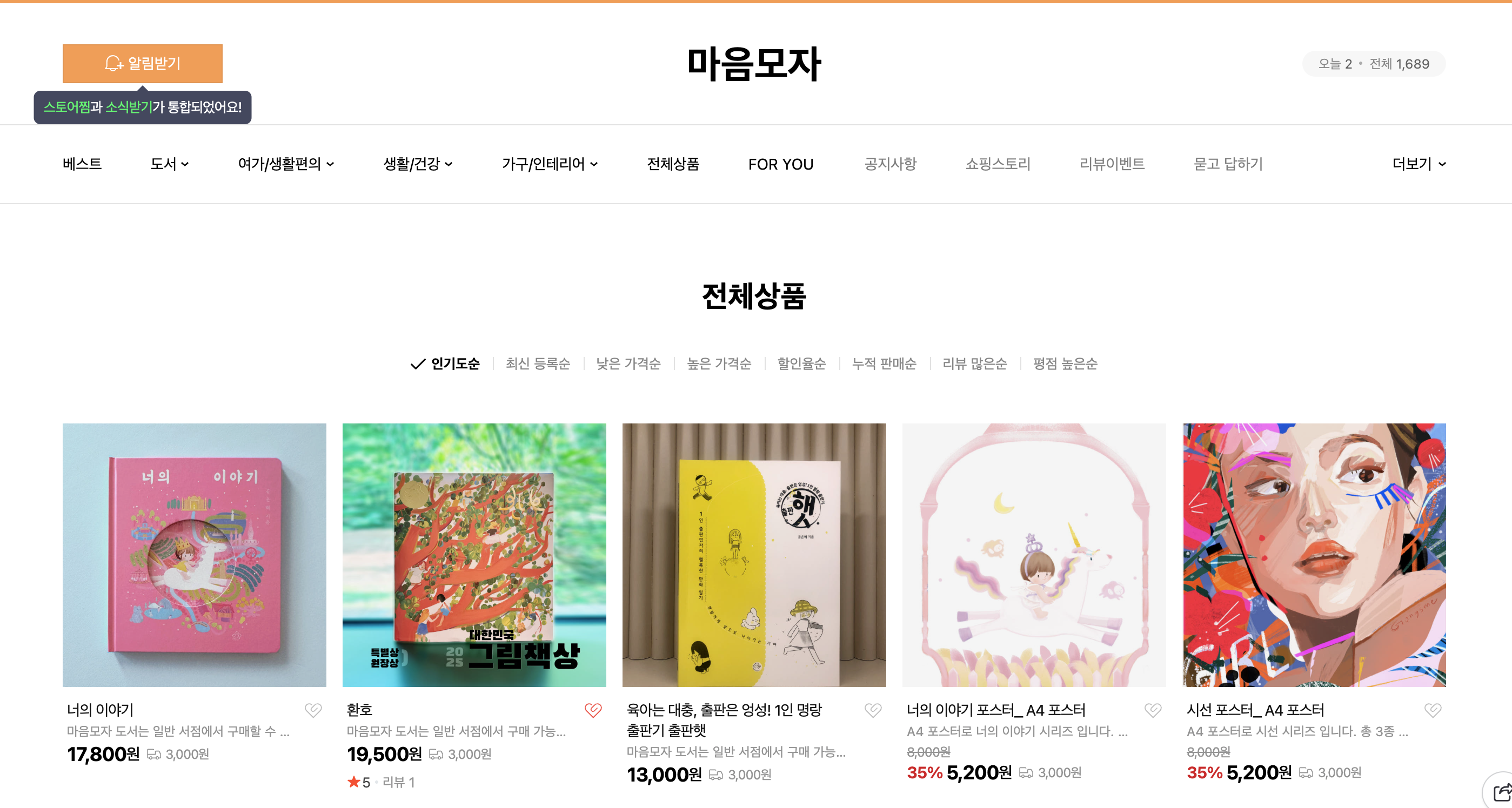
Task: Open the 환호 picture book product
Action: [474, 555]
